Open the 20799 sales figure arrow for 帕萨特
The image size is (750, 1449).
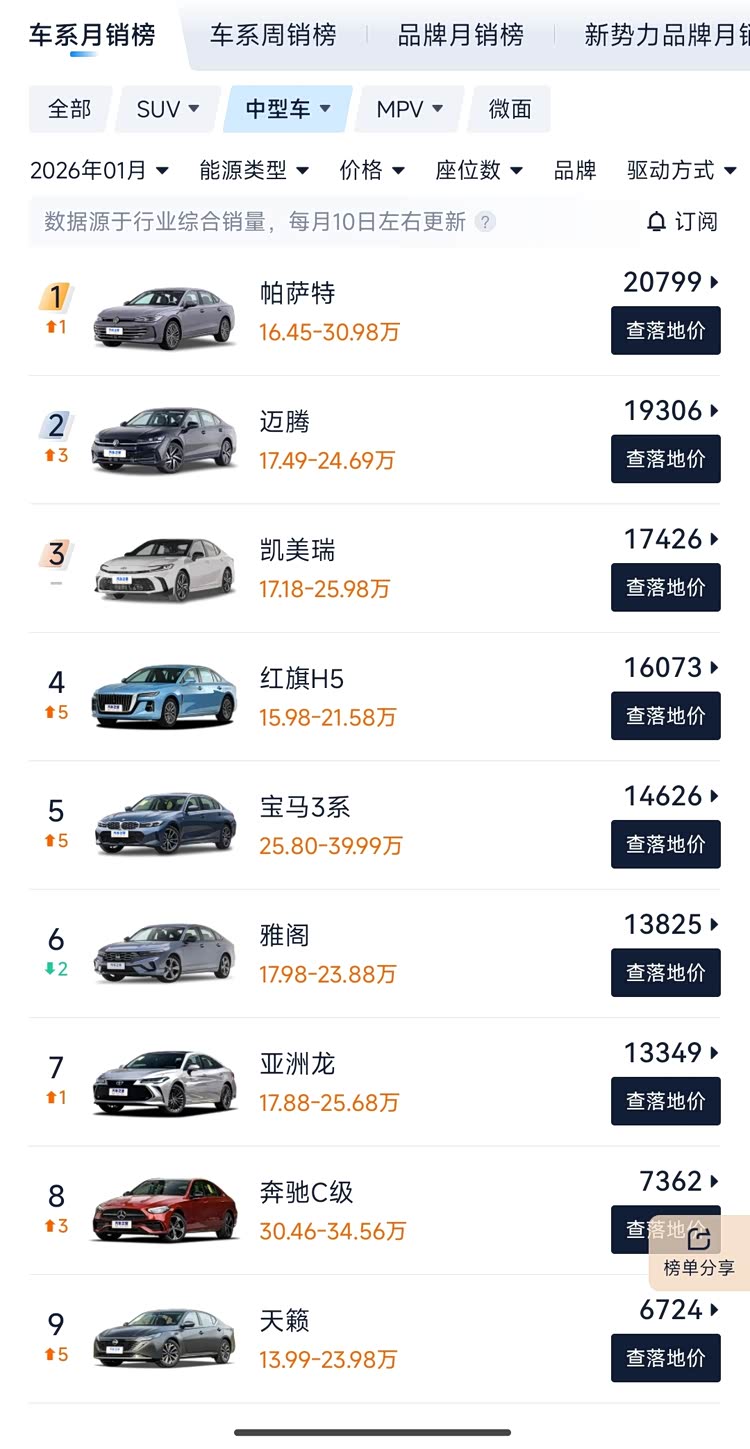coord(672,282)
